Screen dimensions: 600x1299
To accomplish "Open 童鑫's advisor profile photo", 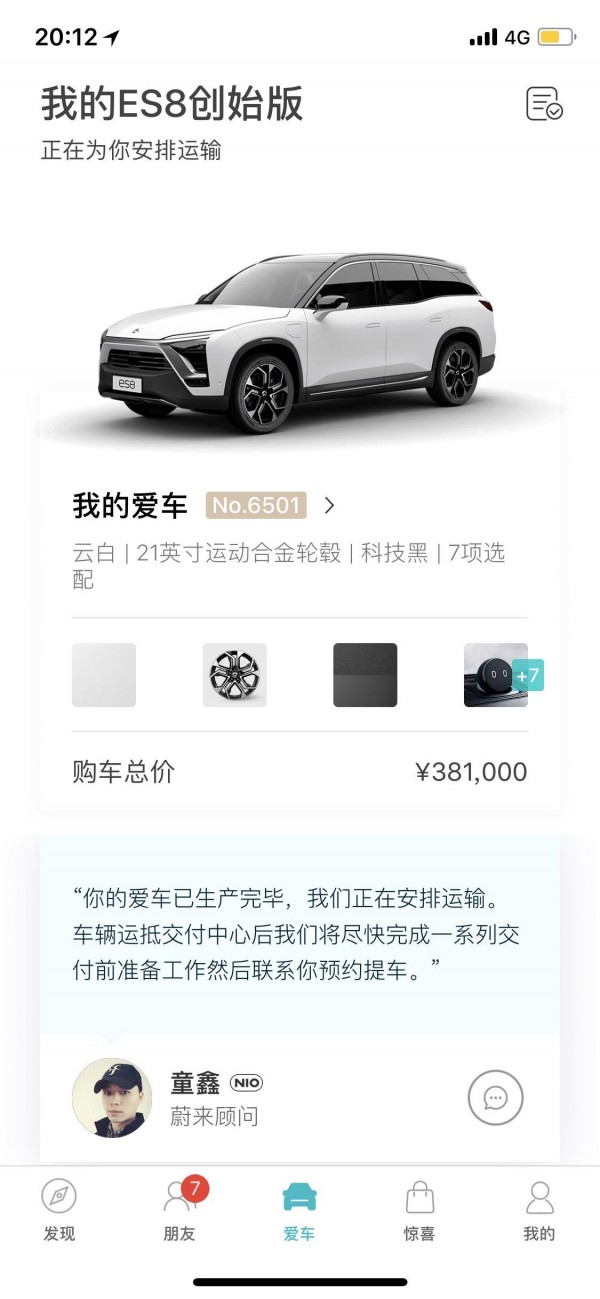I will click(x=112, y=1098).
